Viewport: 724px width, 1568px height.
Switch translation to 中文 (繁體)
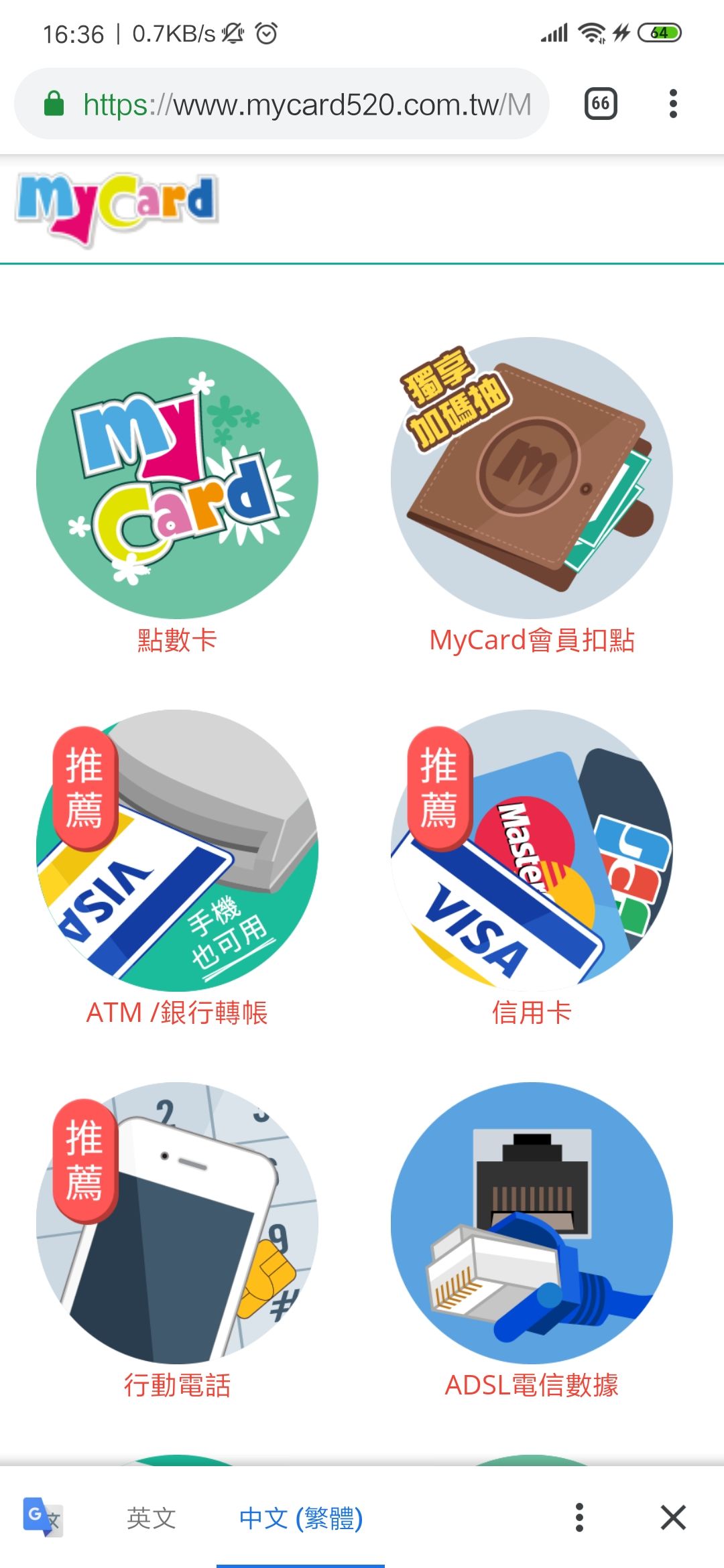[301, 1518]
